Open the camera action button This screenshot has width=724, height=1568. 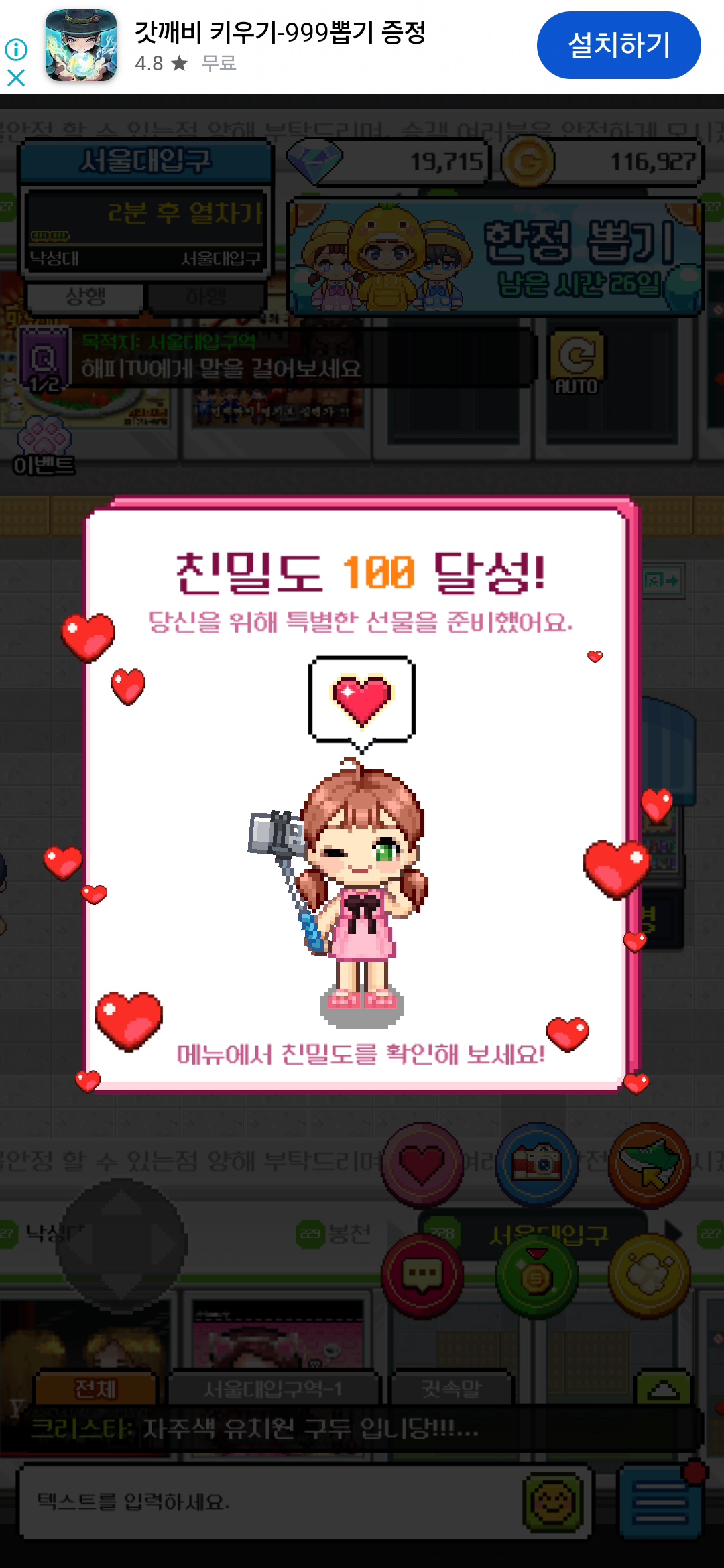point(536,1165)
